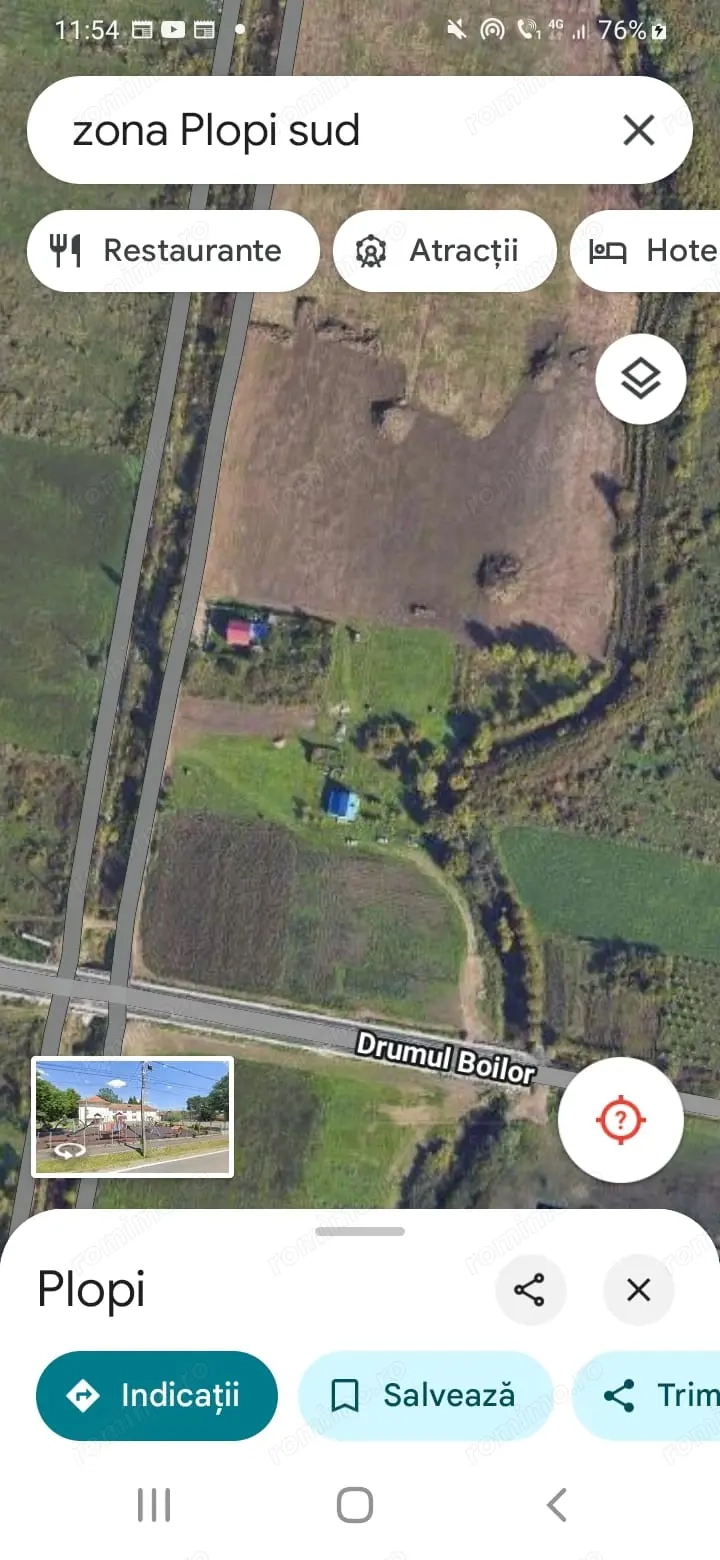Viewport: 720px width, 1560px height.
Task: Select the Atracții chip
Action: pos(444,251)
